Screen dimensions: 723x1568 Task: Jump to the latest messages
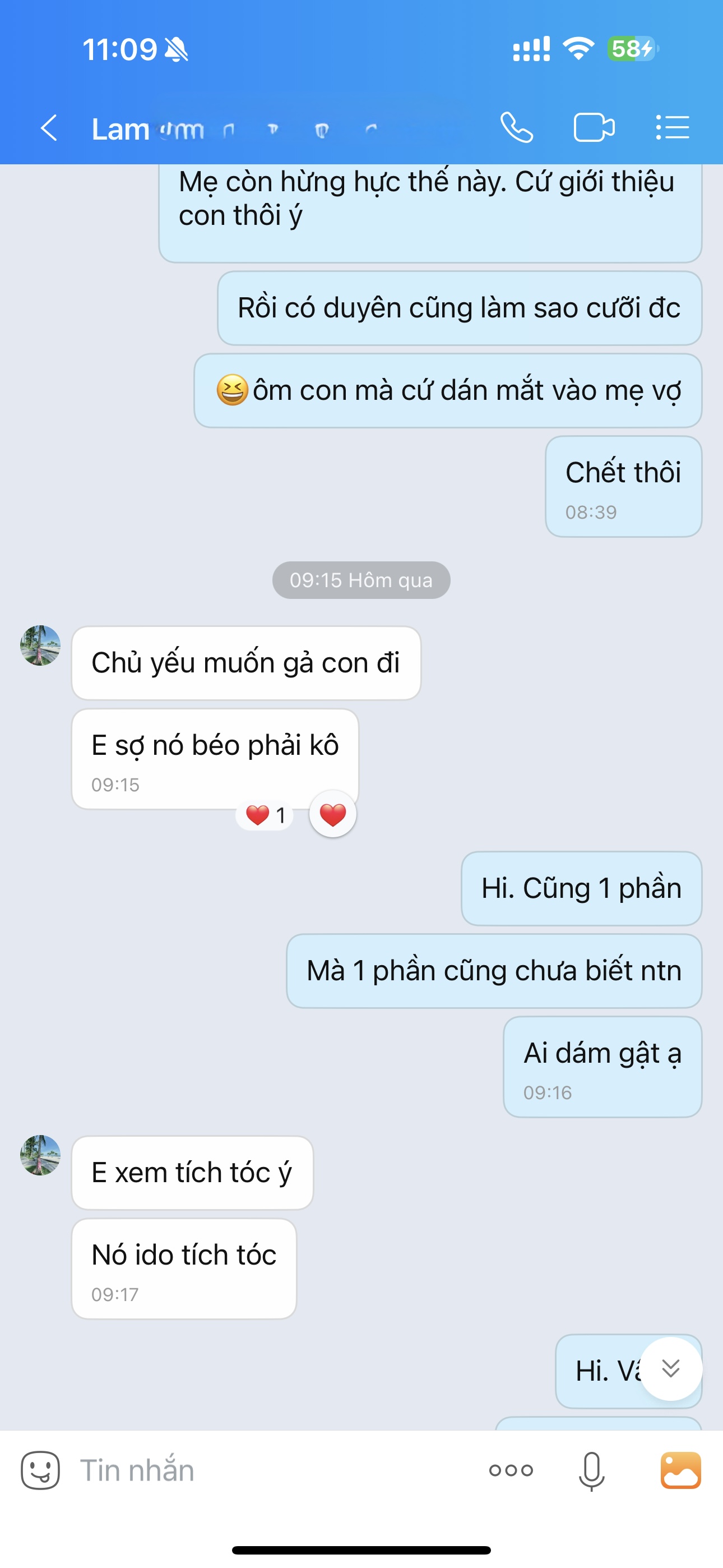[671, 1369]
